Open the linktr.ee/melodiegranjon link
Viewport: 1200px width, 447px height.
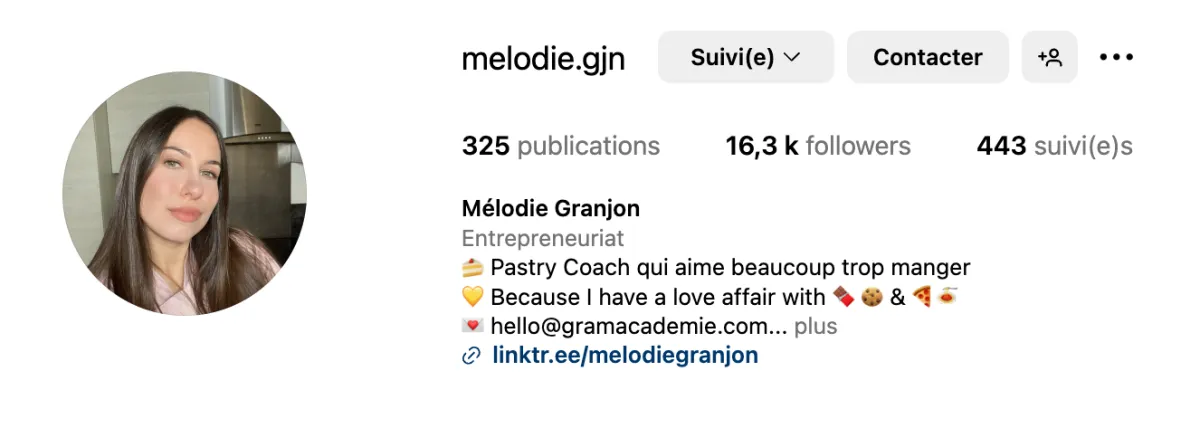pos(625,355)
